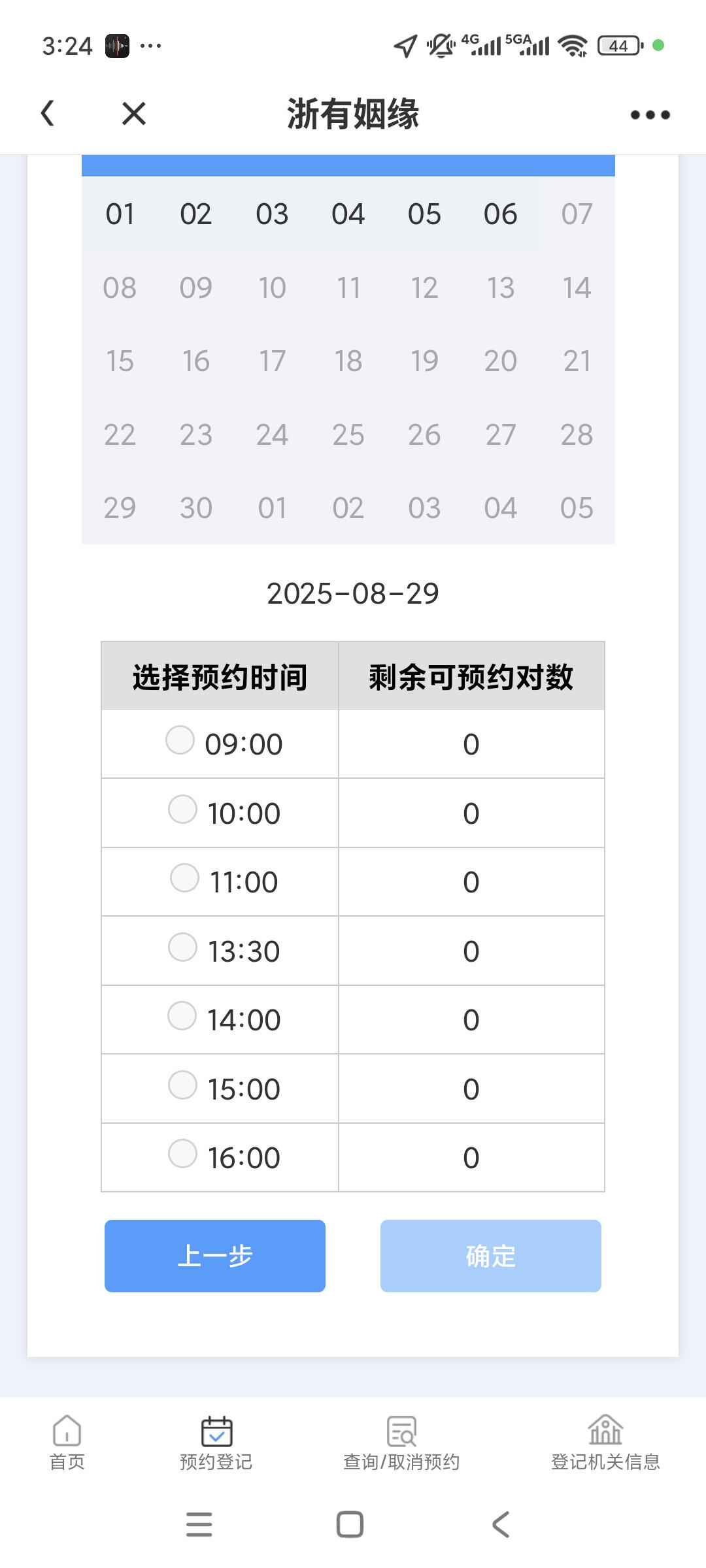This screenshot has height=1568, width=706.
Task: Go back using the header arrow
Action: click(x=48, y=114)
